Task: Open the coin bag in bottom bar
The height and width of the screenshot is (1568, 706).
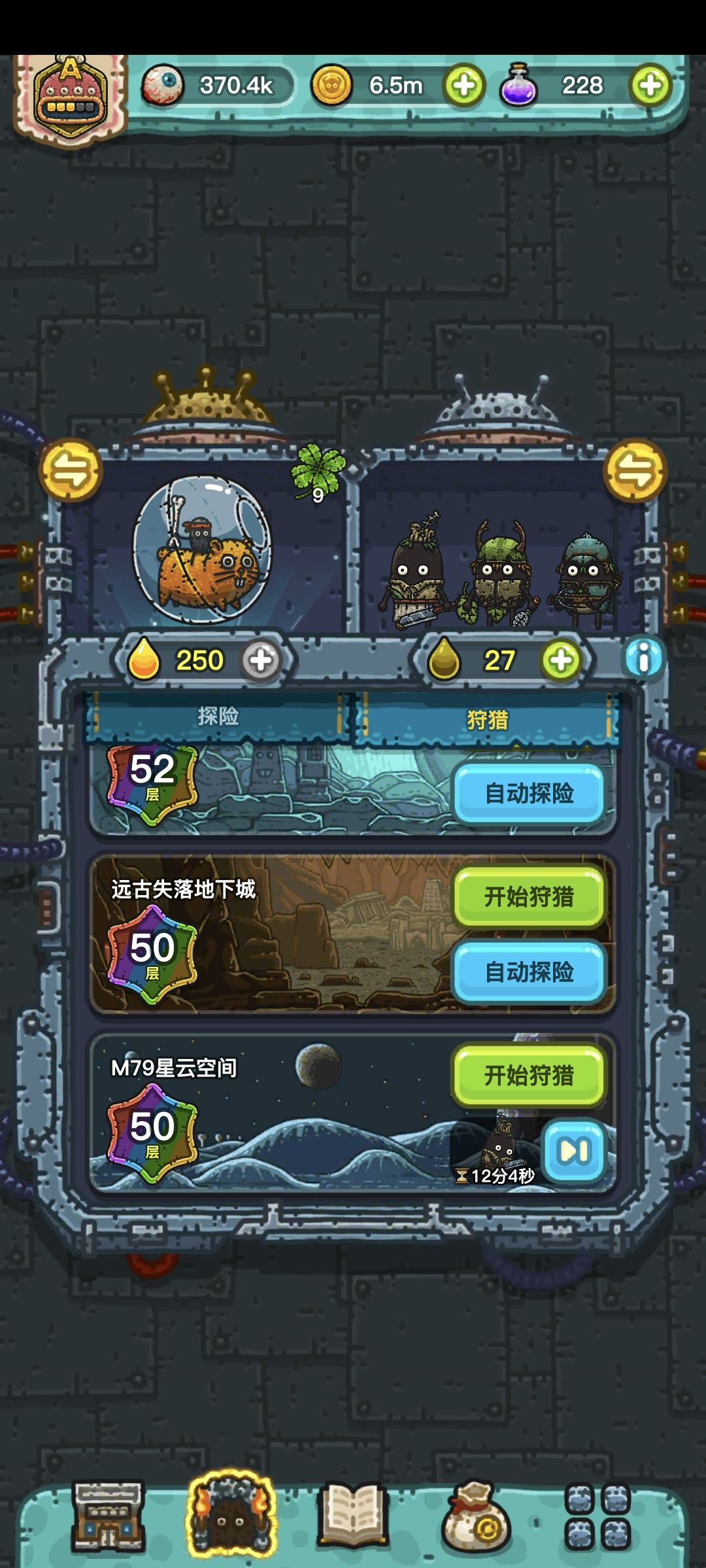Action: (475, 1516)
